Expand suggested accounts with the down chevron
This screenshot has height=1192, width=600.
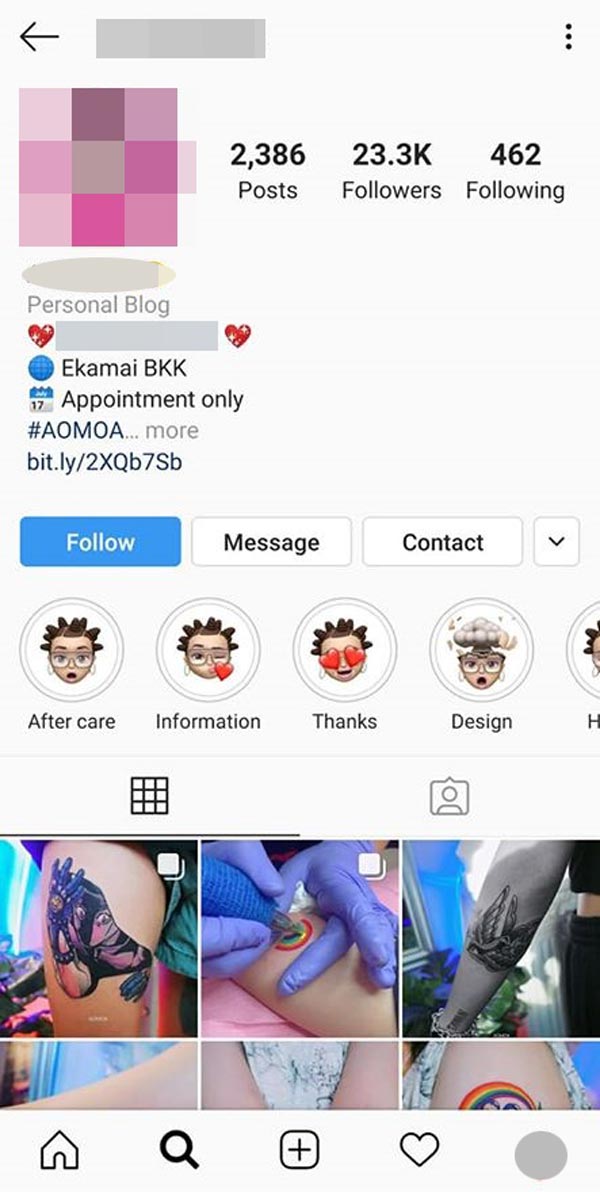click(x=557, y=542)
